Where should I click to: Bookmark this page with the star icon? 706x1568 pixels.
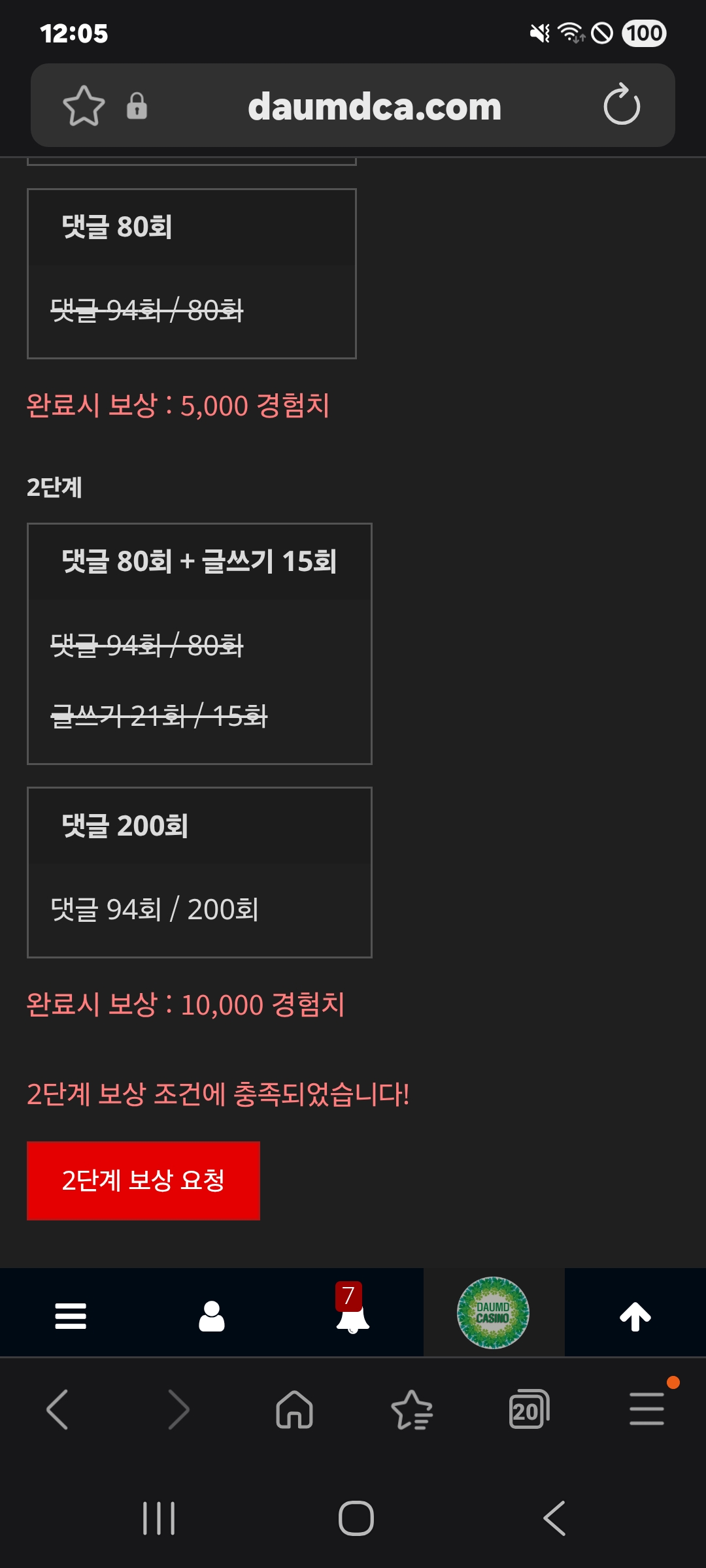click(84, 106)
